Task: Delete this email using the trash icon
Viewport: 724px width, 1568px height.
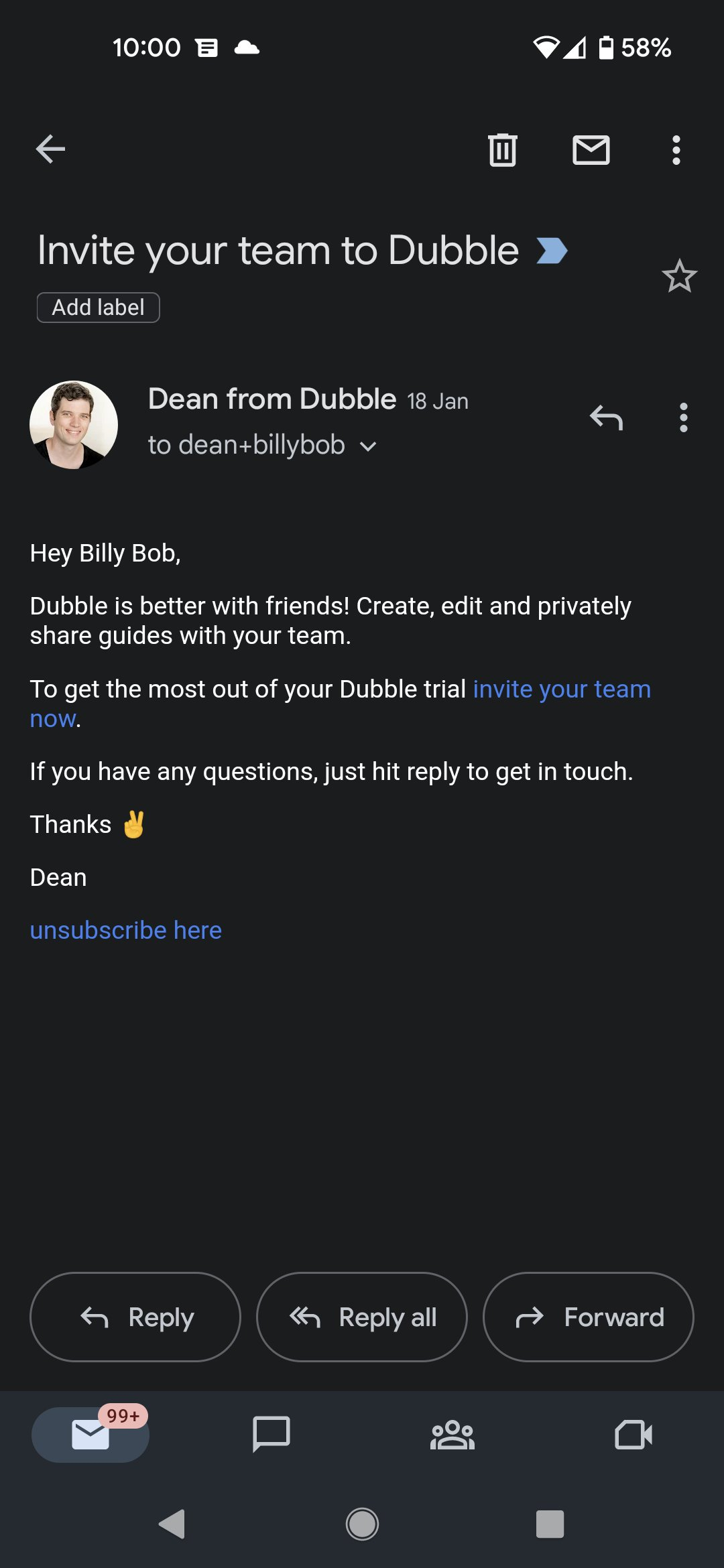Action: pyautogui.click(x=501, y=149)
